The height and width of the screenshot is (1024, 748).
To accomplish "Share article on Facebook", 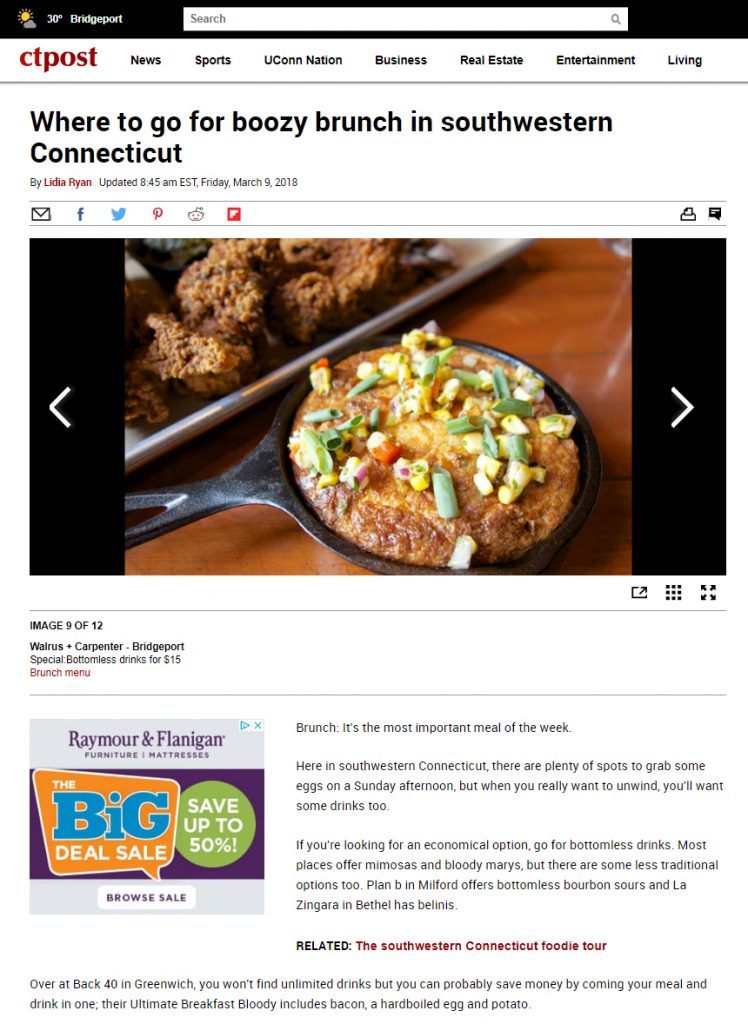I will coord(80,214).
